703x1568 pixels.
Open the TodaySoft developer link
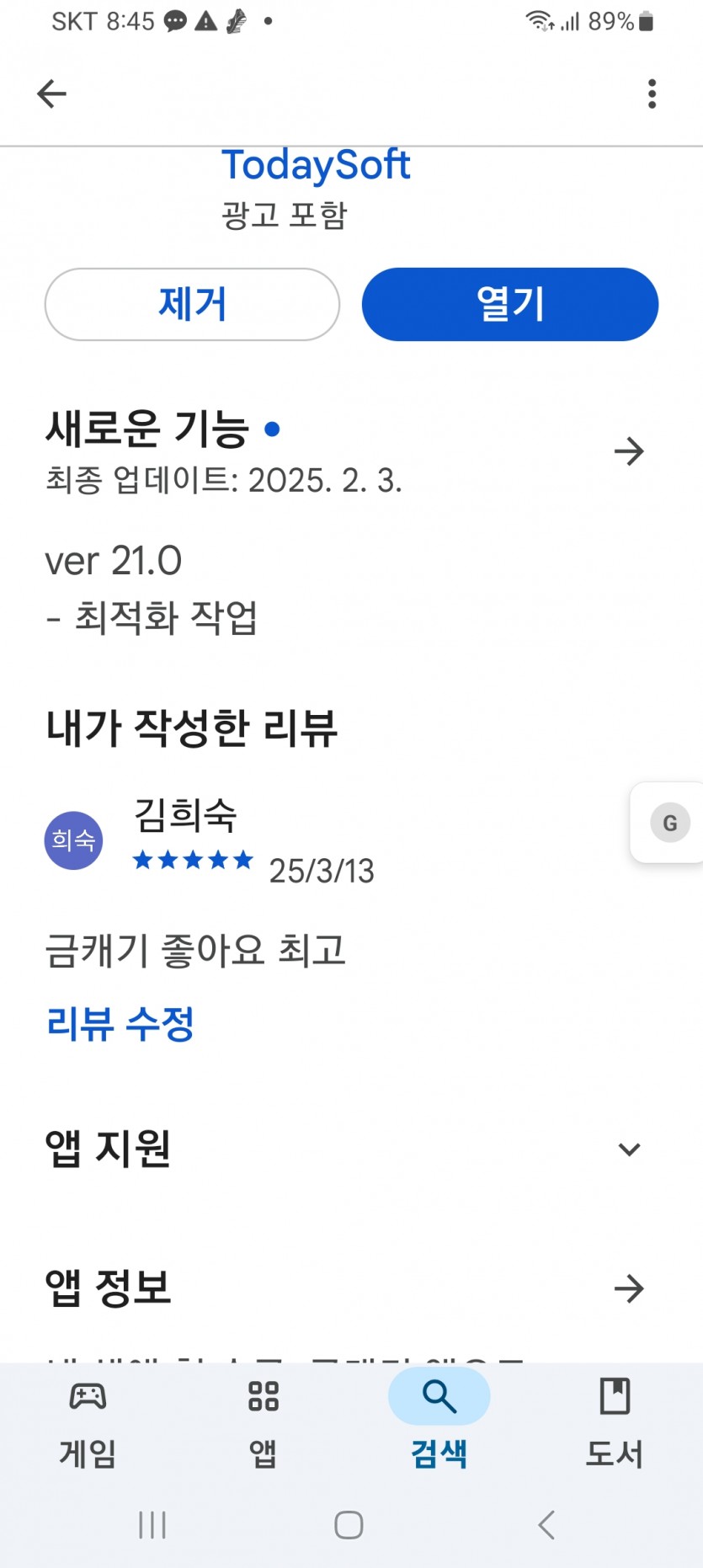click(x=316, y=164)
